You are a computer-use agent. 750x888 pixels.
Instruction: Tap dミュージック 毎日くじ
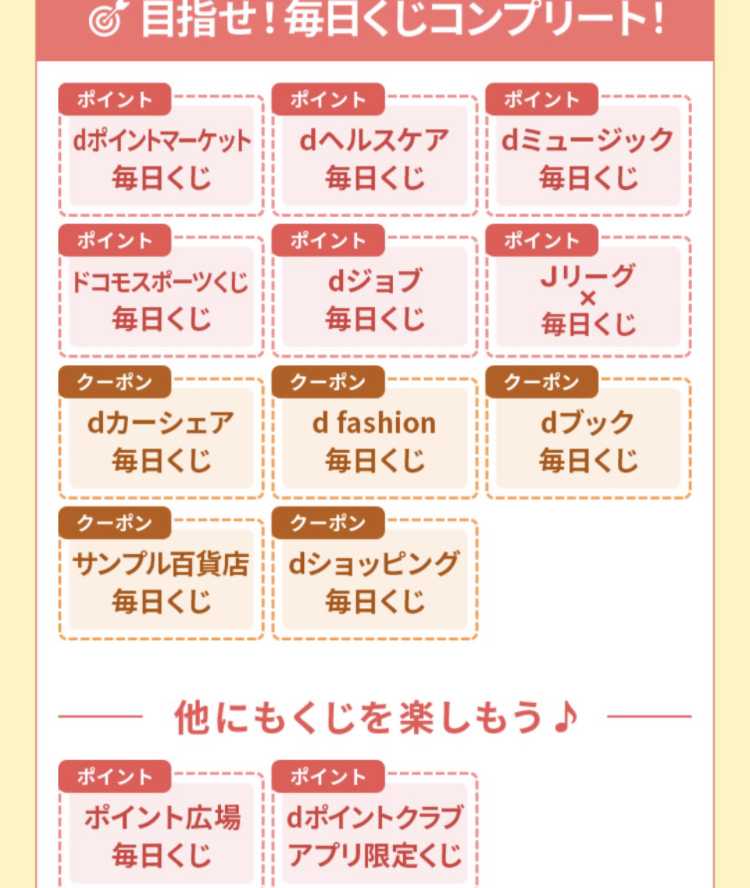[588, 158]
